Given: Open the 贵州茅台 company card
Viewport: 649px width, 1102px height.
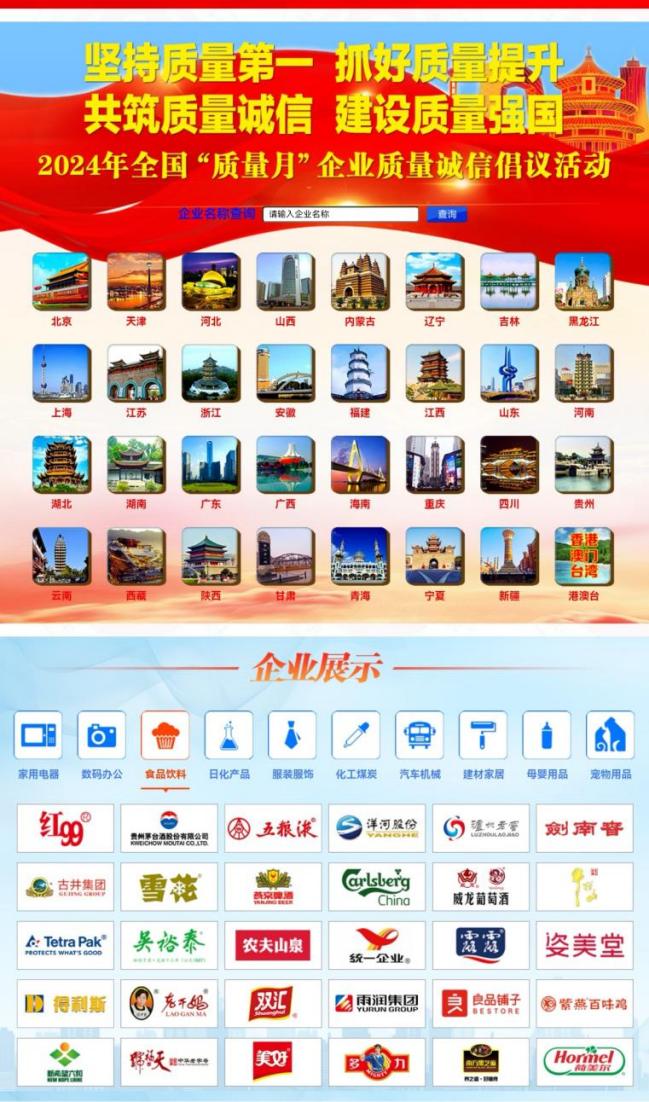Looking at the screenshot, I should click(169, 828).
